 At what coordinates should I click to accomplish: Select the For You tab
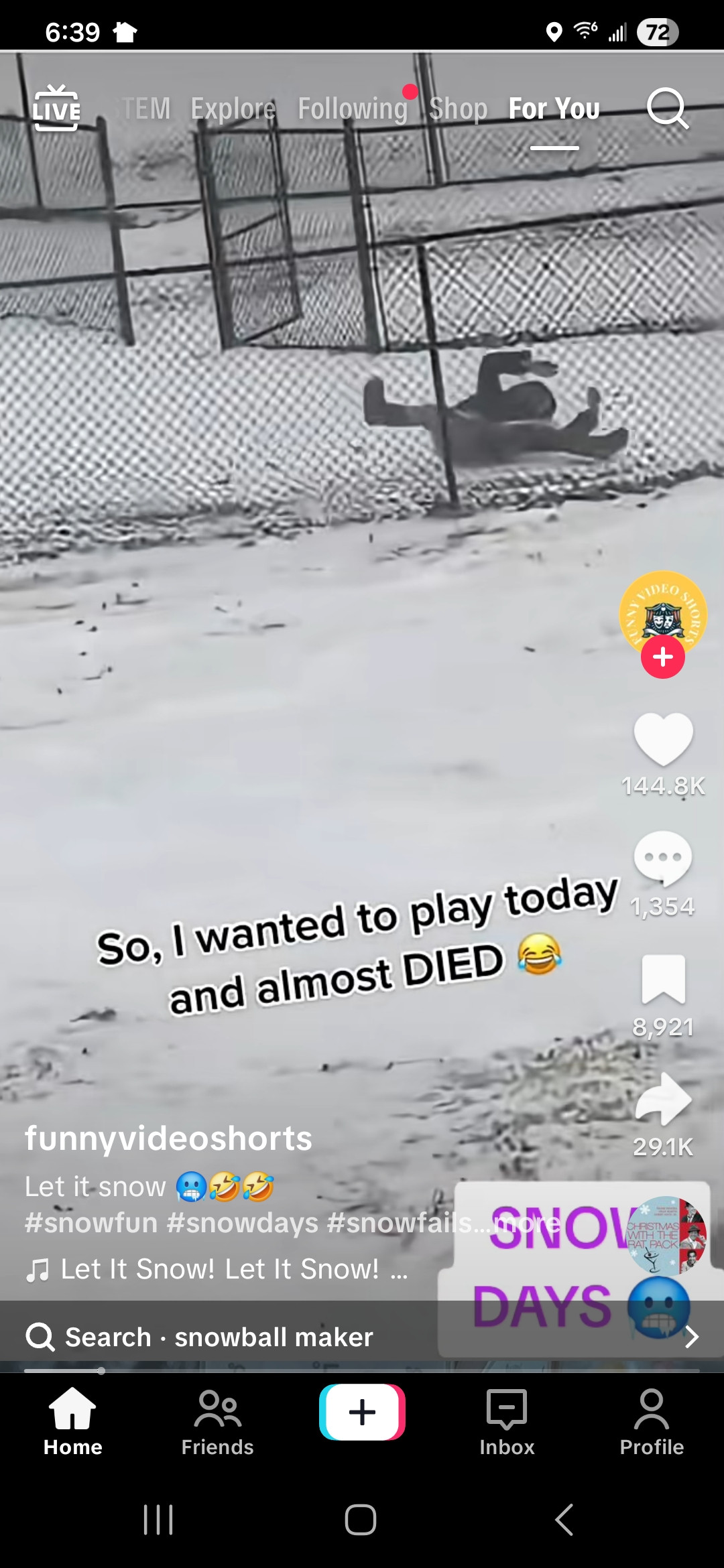point(554,109)
